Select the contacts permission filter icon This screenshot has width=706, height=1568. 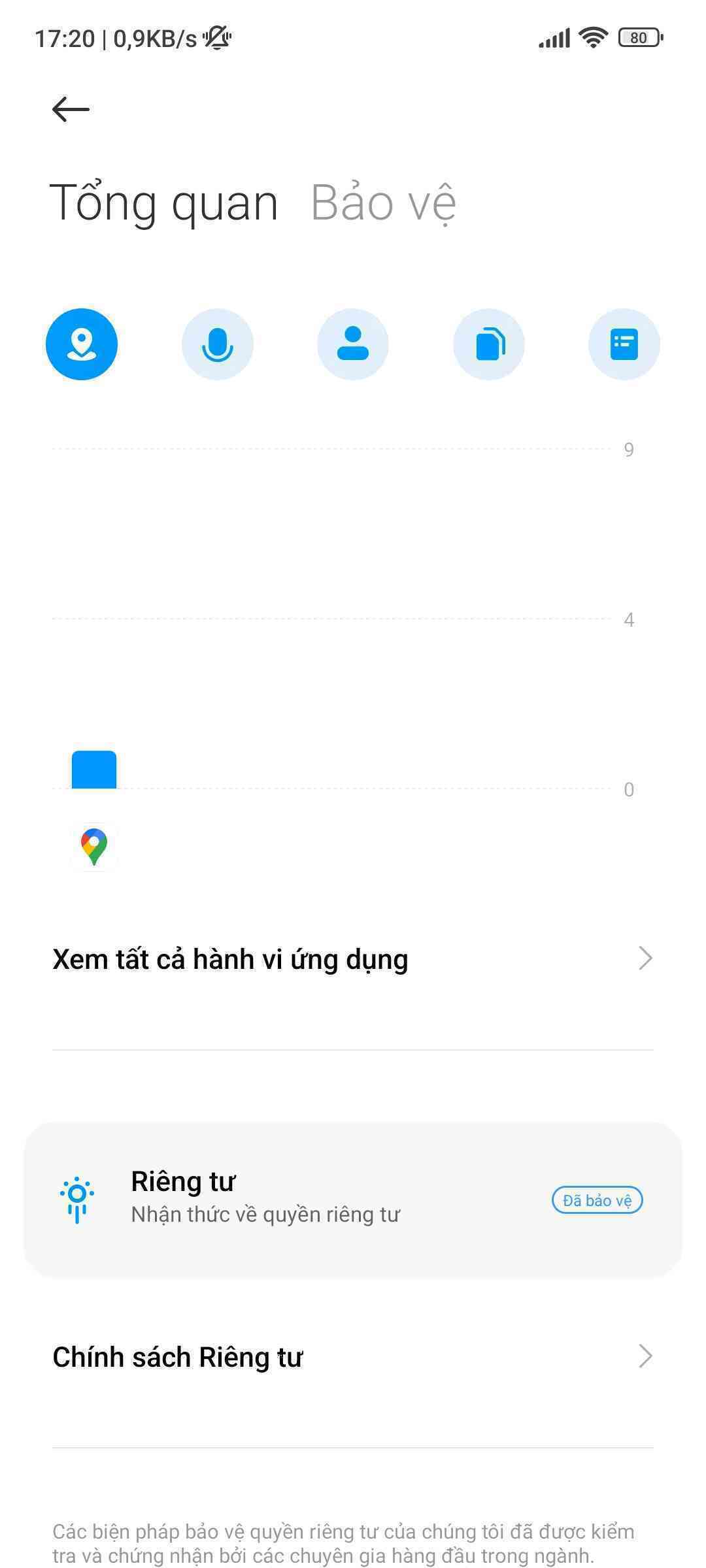pyautogui.click(x=353, y=344)
